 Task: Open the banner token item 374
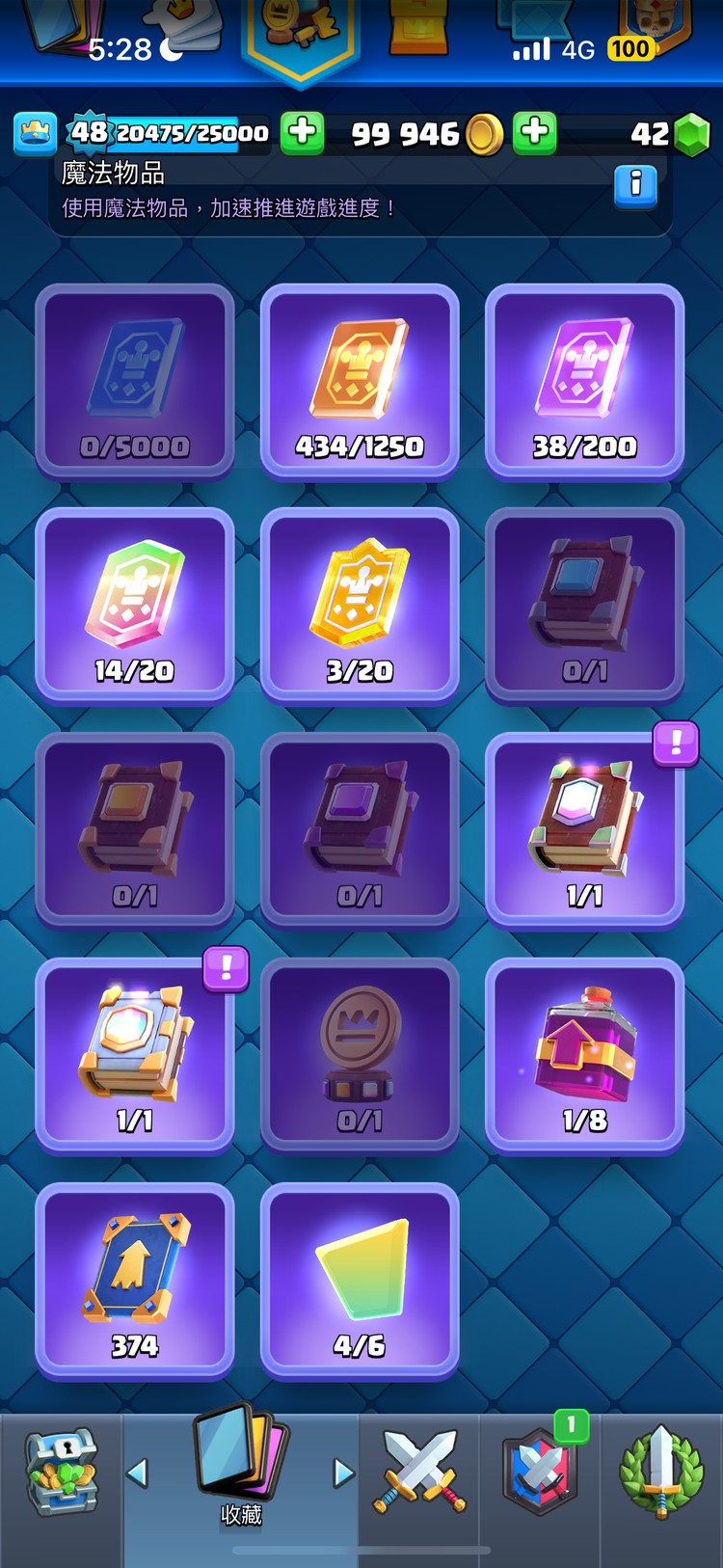tap(135, 1279)
